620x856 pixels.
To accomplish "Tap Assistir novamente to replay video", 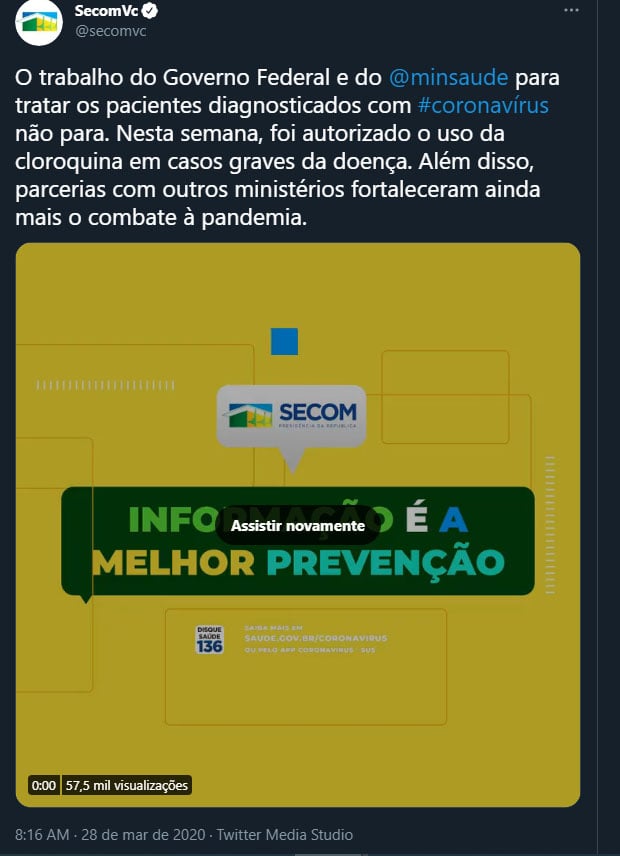I will click(x=297, y=525).
